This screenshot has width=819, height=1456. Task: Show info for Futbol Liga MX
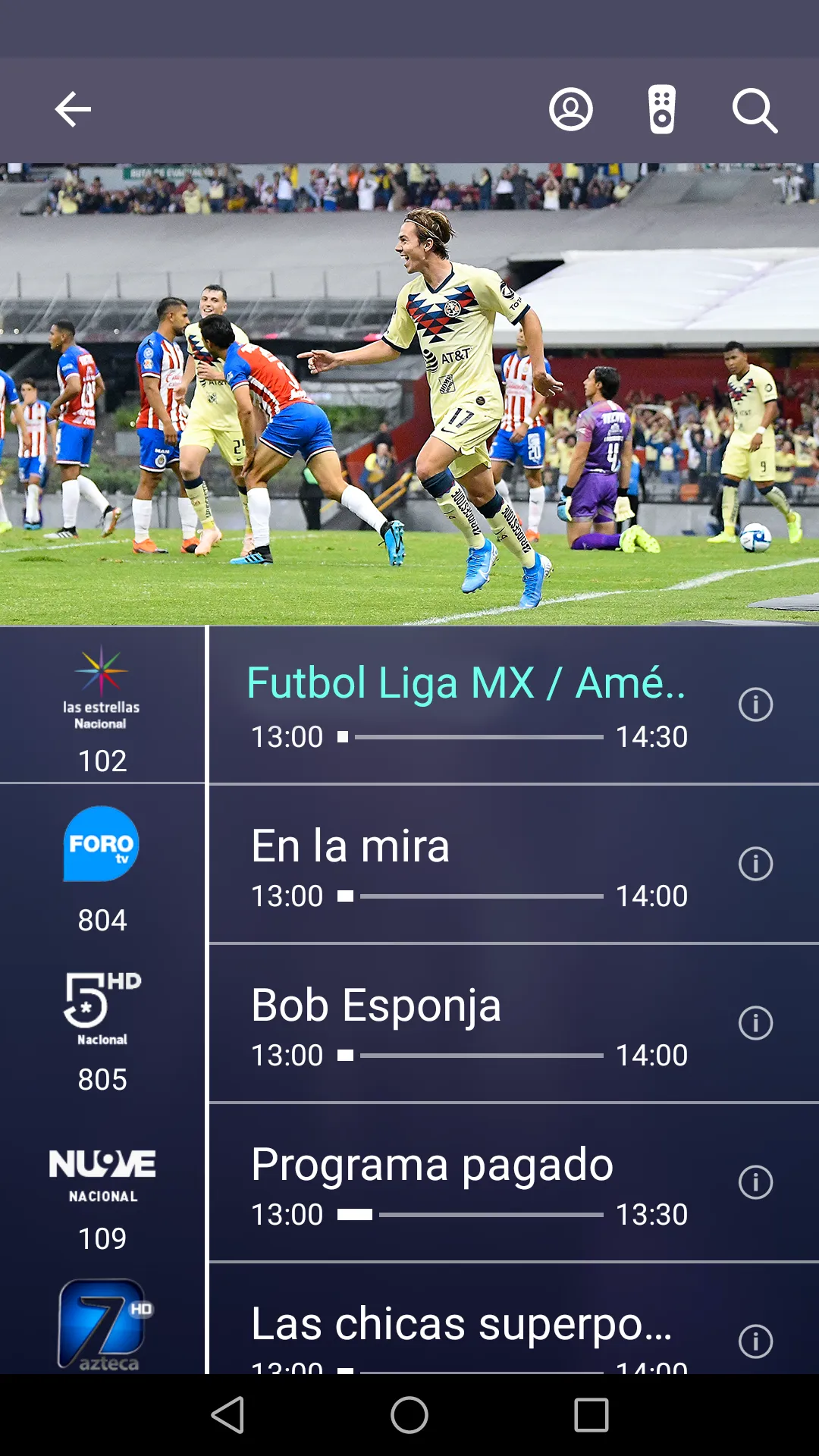tap(755, 705)
